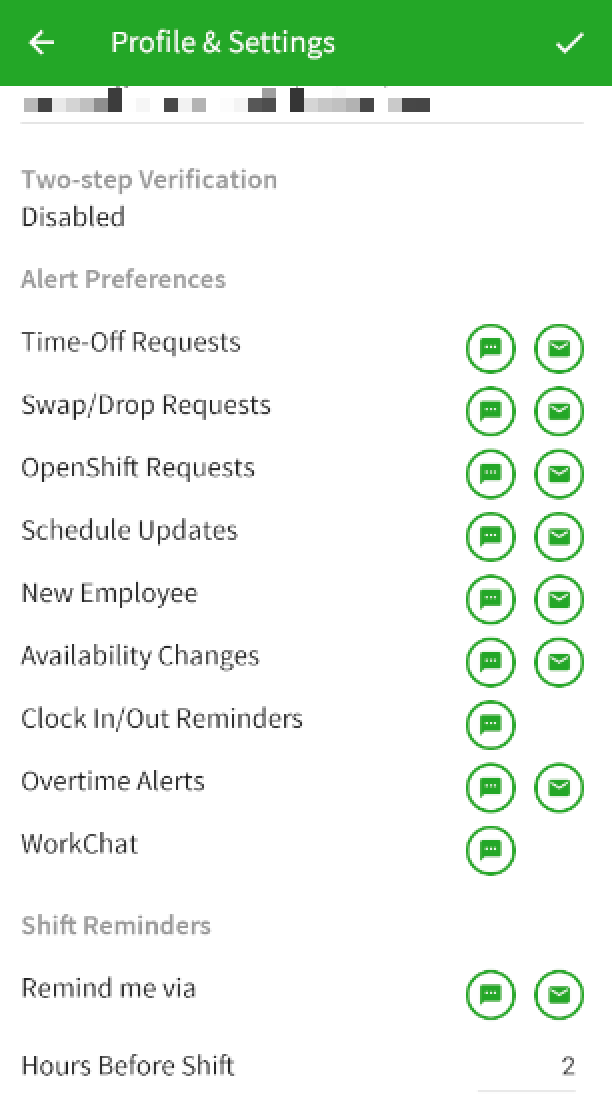Image resolution: width=612 pixels, height=1116 pixels.
Task: Toggle text alerts for OpenShift Requests
Action: tap(491, 474)
